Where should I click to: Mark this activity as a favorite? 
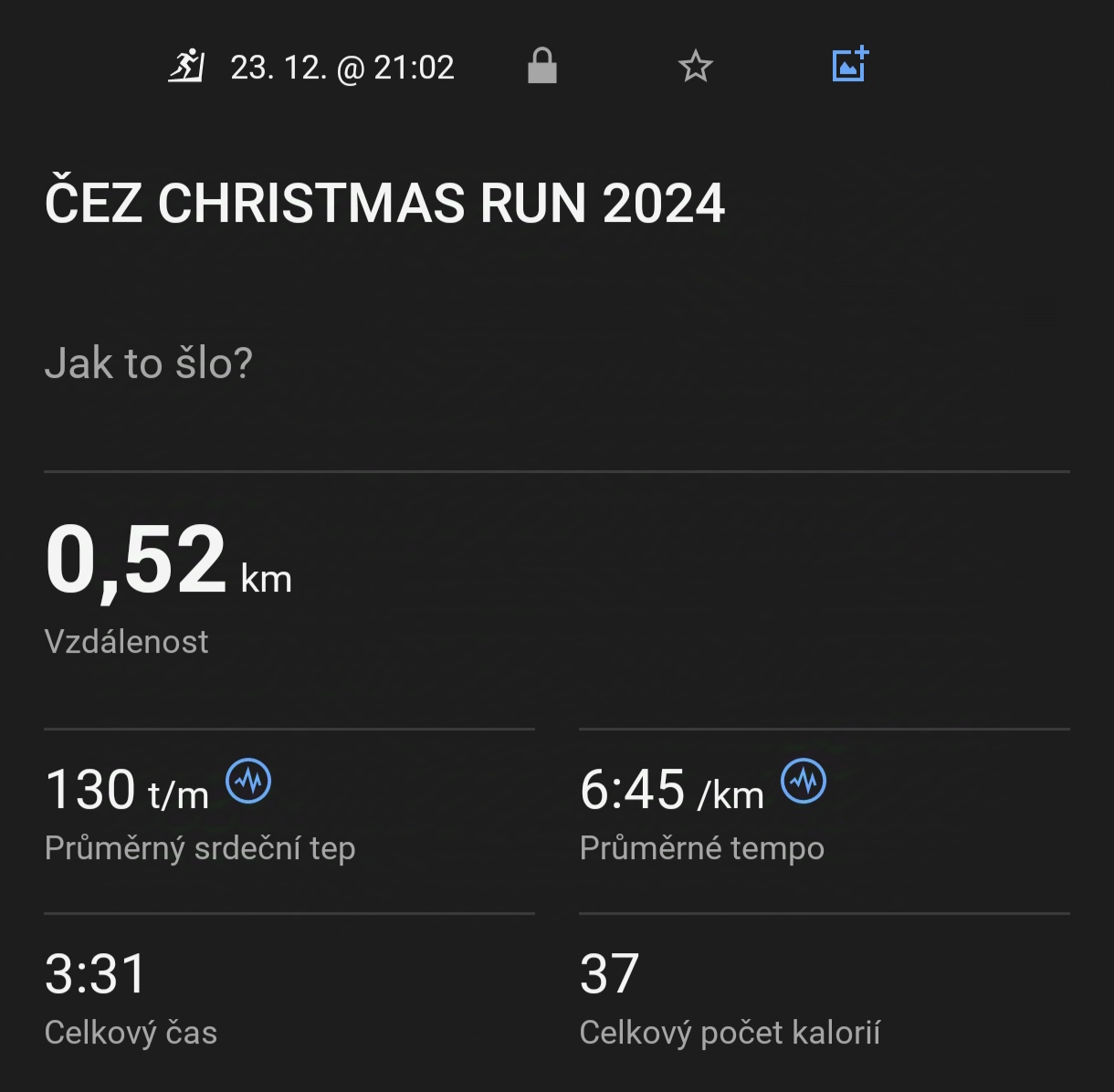click(695, 67)
